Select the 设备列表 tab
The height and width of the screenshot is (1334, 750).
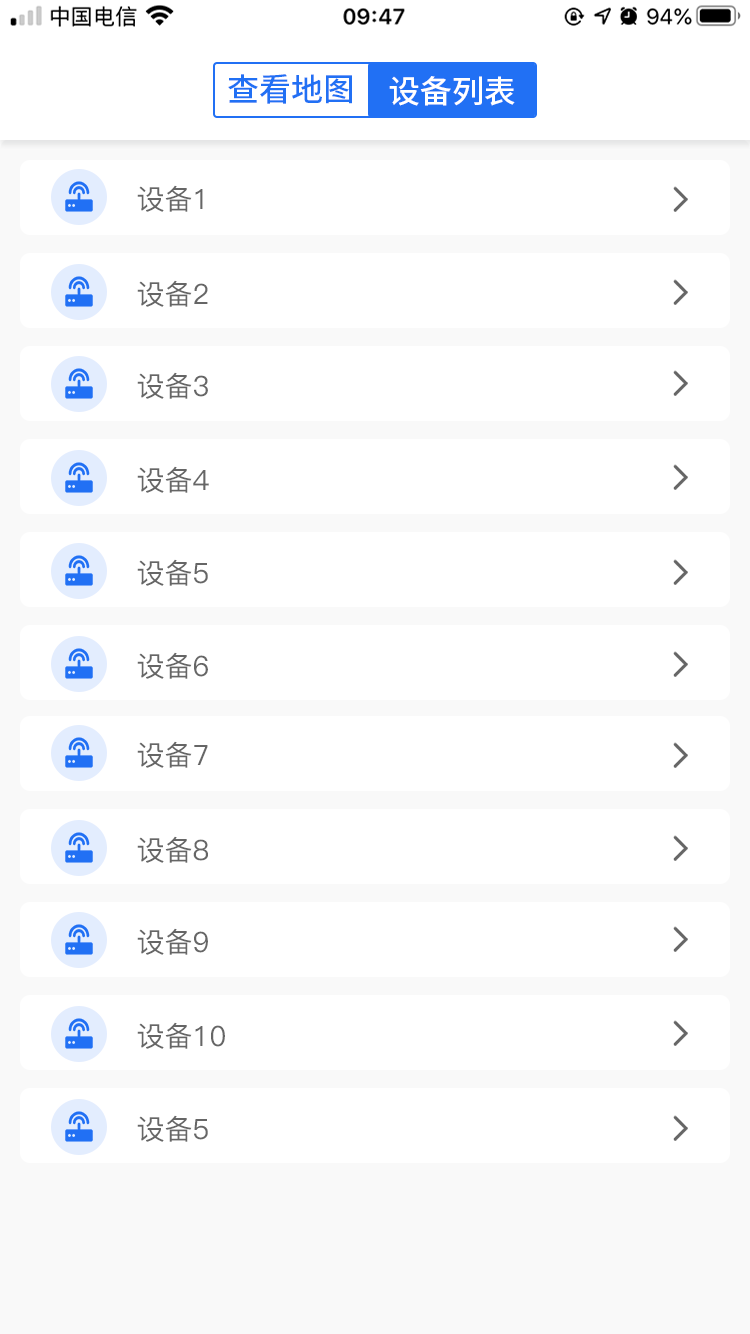[453, 90]
